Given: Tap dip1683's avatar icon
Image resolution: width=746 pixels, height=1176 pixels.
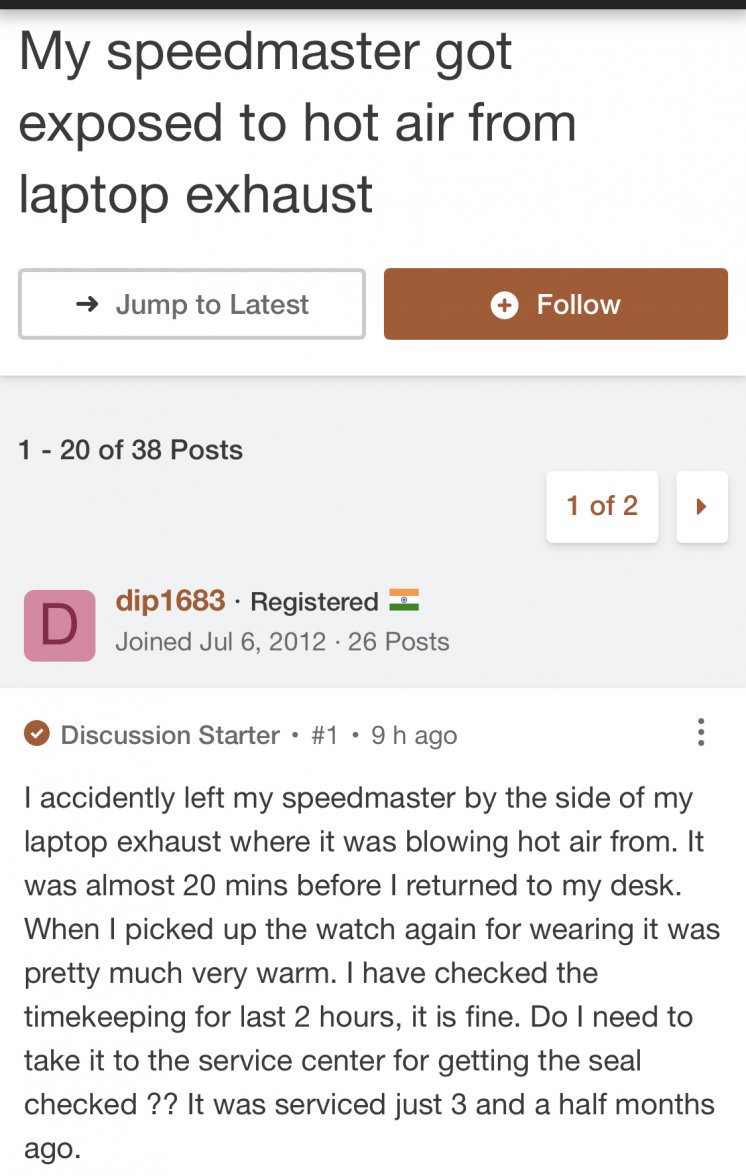Looking at the screenshot, I should click(60, 625).
